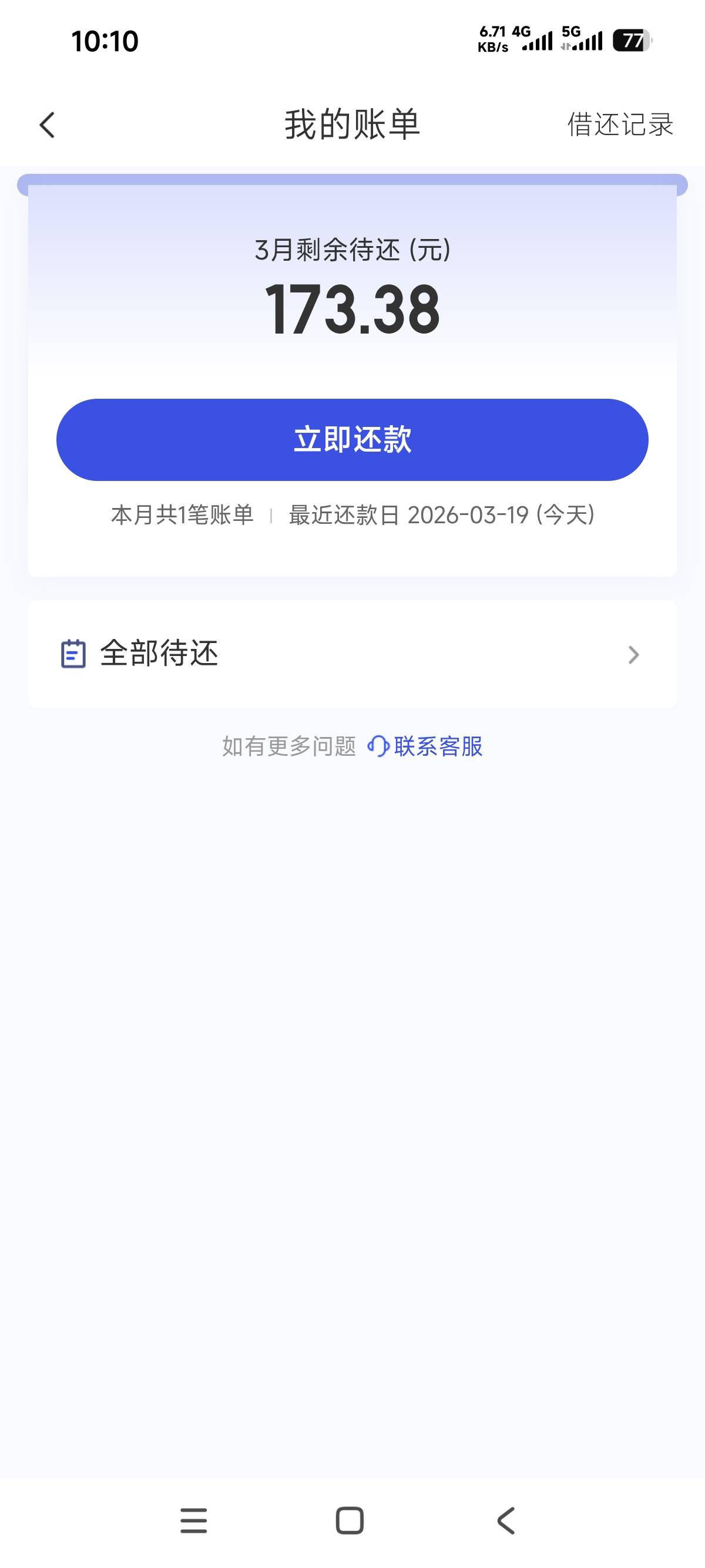Contact support via 联系客服 link
The width and height of the screenshot is (705, 1568).
click(x=426, y=746)
